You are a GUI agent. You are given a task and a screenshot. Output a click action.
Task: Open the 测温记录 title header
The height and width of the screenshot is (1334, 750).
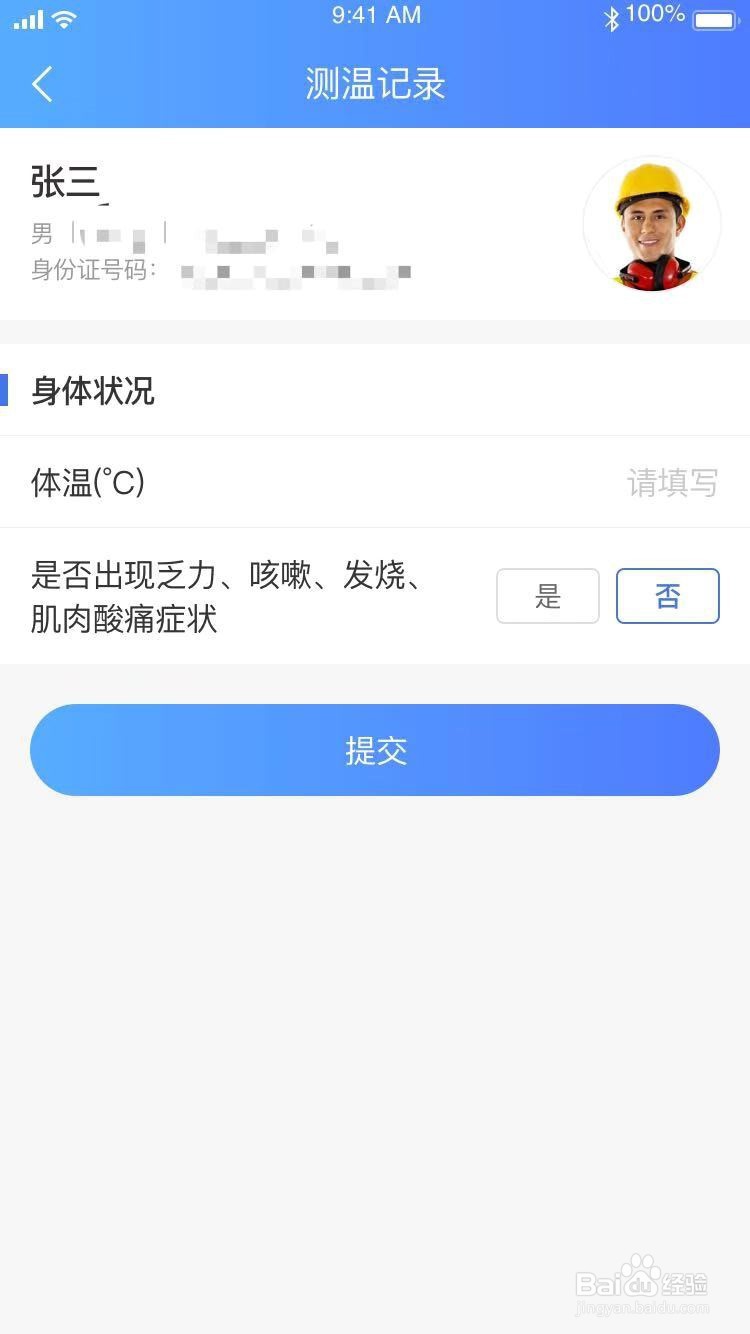[374, 85]
